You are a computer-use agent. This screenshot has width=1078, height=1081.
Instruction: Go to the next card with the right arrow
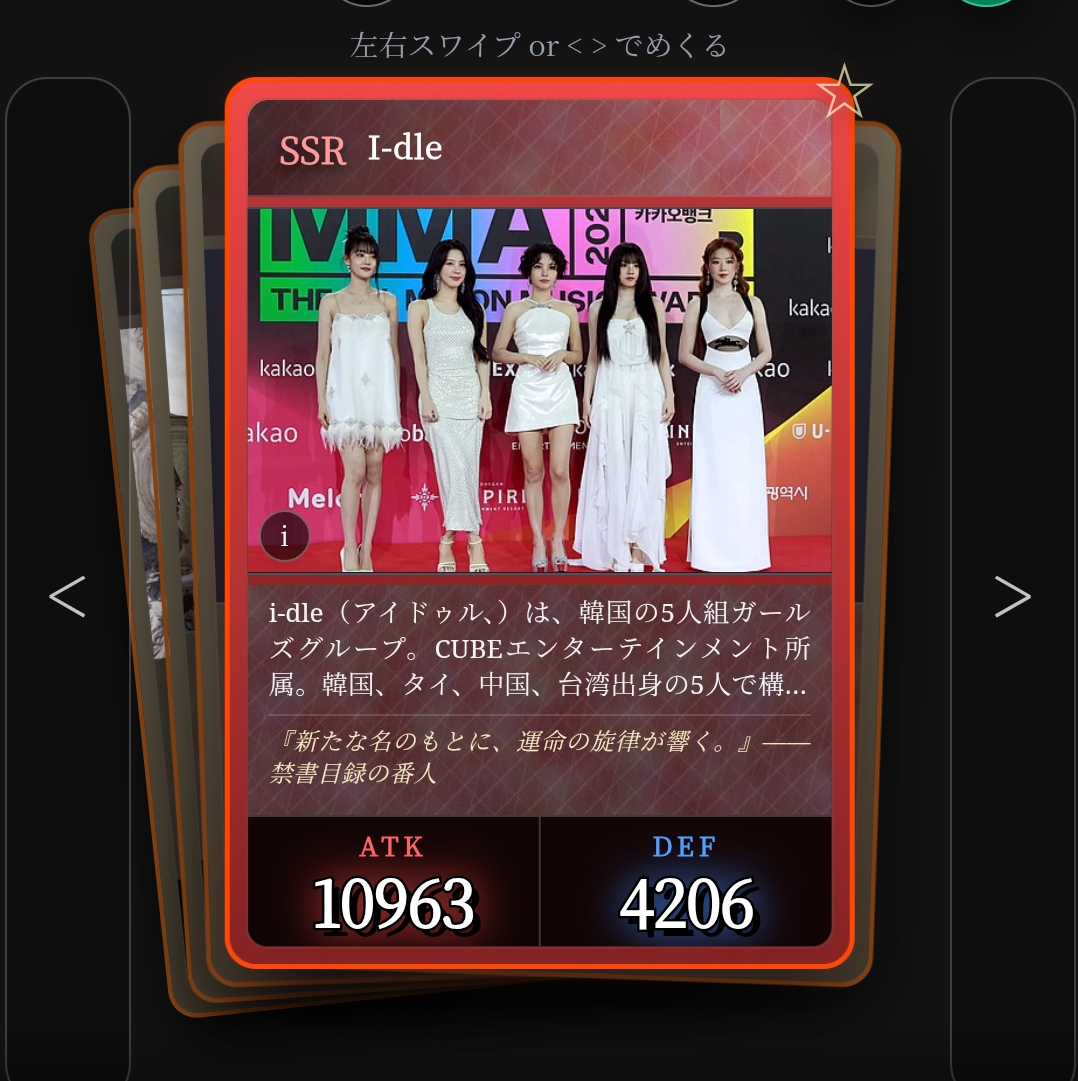click(x=1012, y=597)
